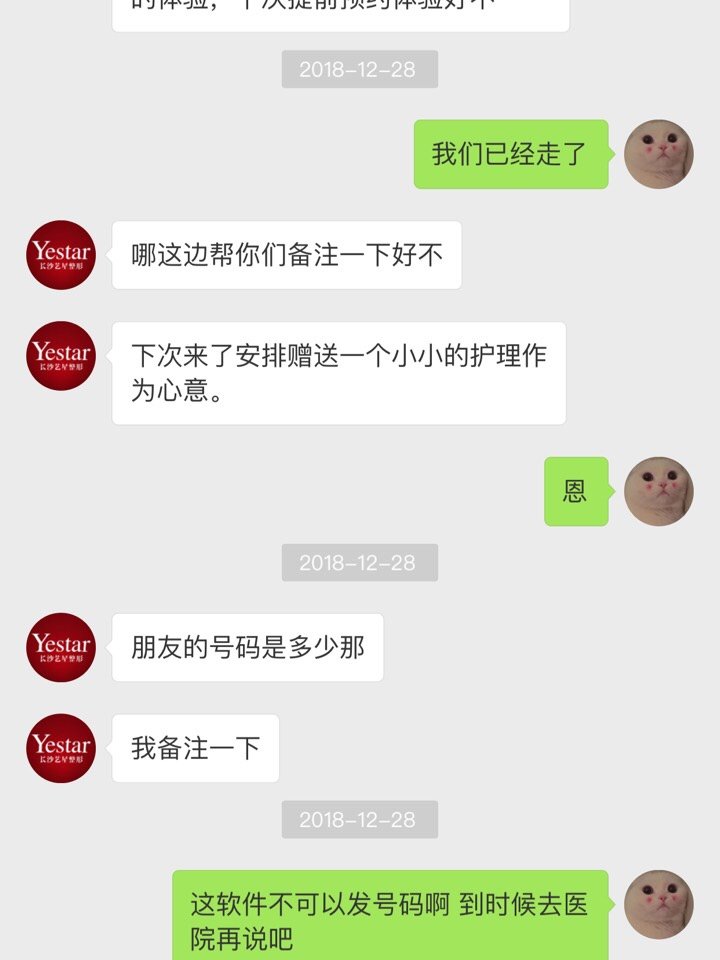Tap the Yestar avatar next to 我备注一下
The width and height of the screenshot is (720, 960).
click(61, 748)
